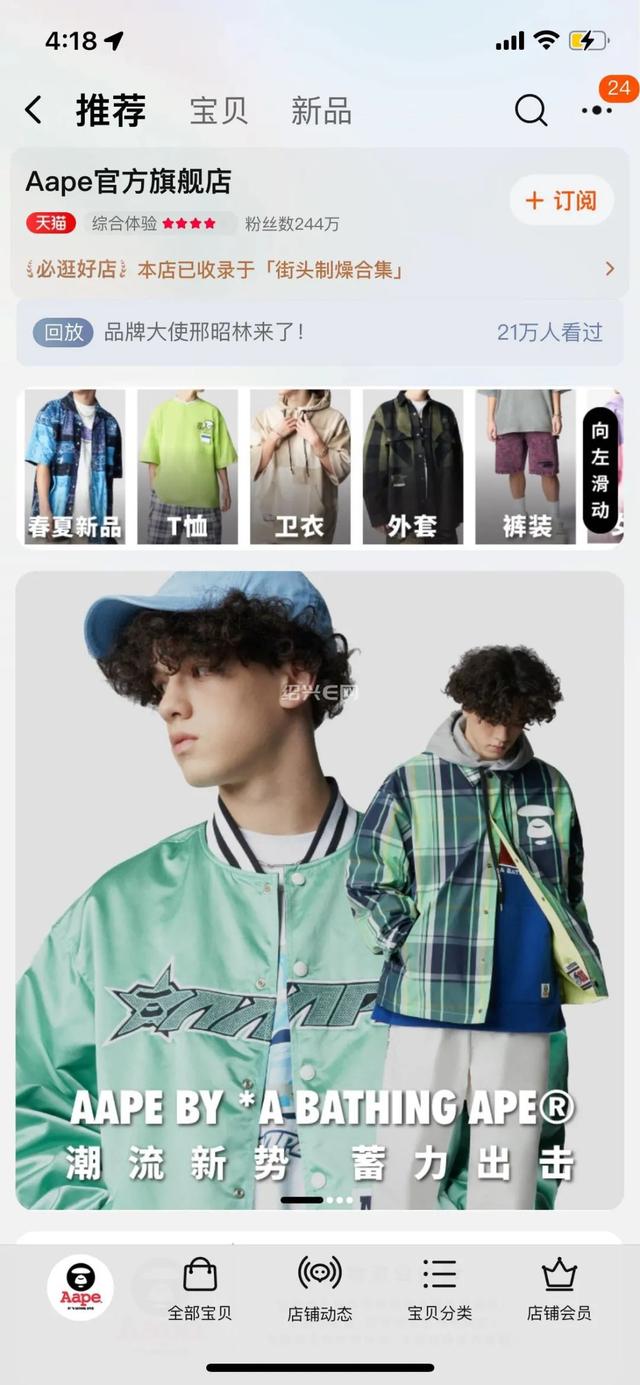Viewport: 640px width, 1385px height.
Task: Open the three-dot overflow menu
Action: pyautogui.click(x=596, y=110)
